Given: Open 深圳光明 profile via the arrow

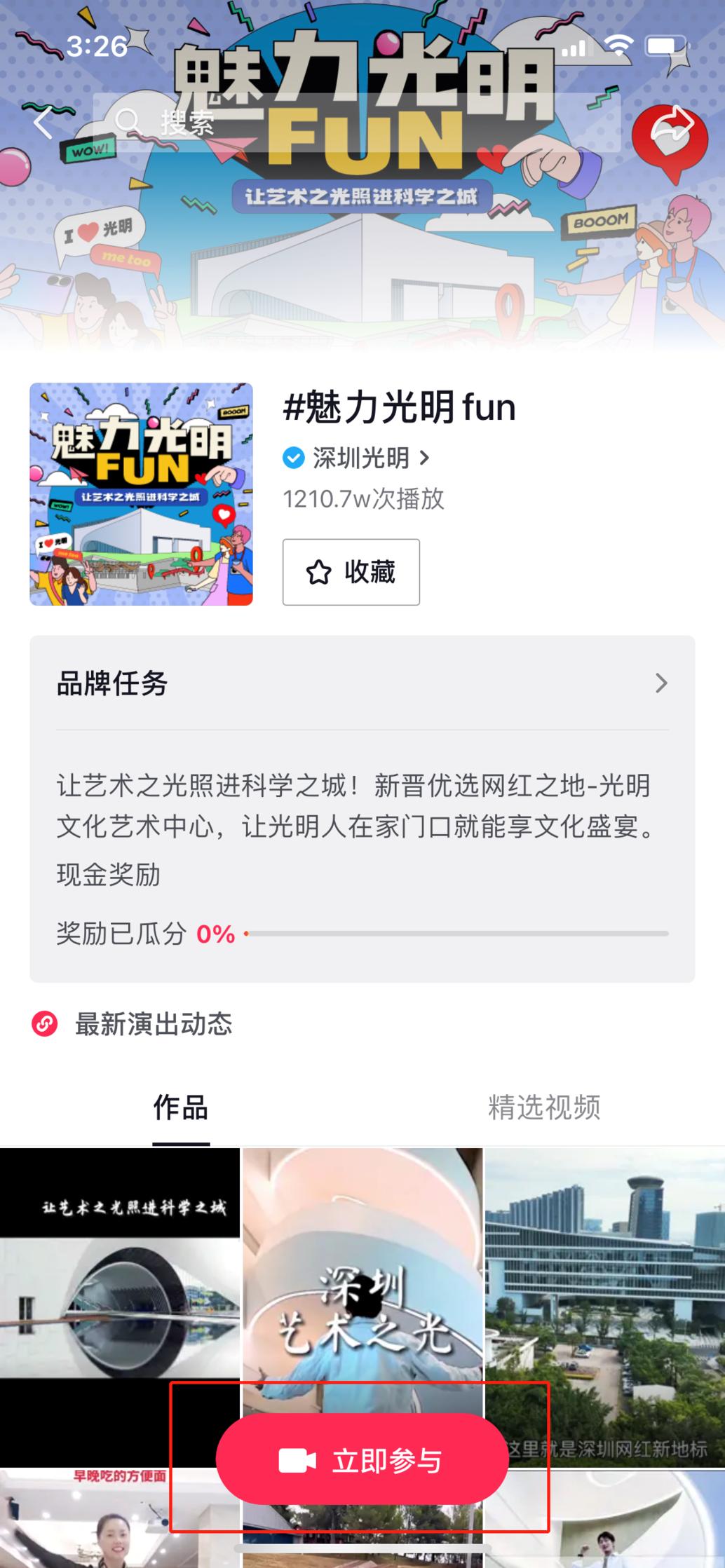Looking at the screenshot, I should point(426,457).
